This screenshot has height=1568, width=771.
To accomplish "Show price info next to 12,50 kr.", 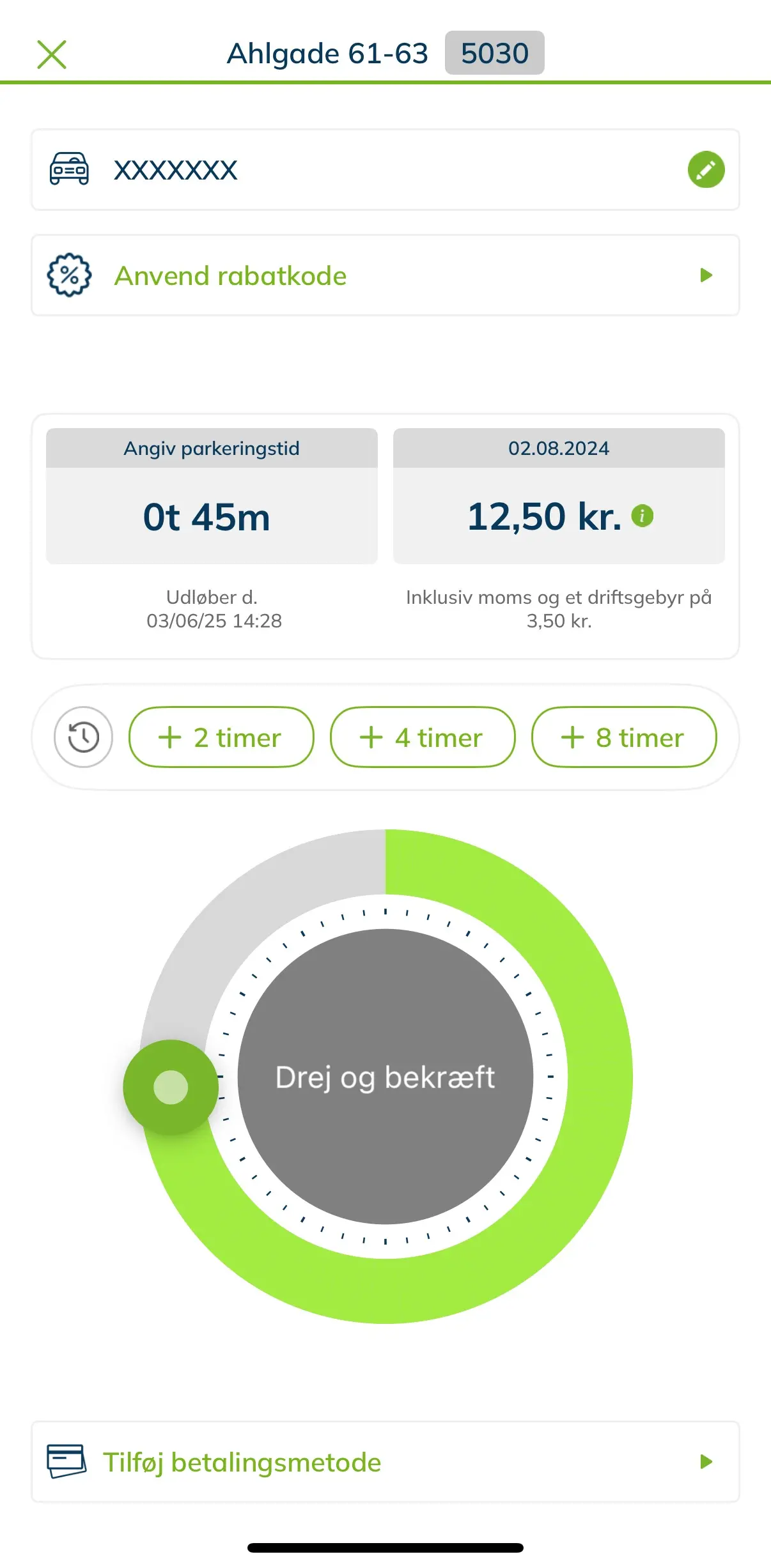I will pyautogui.click(x=642, y=516).
